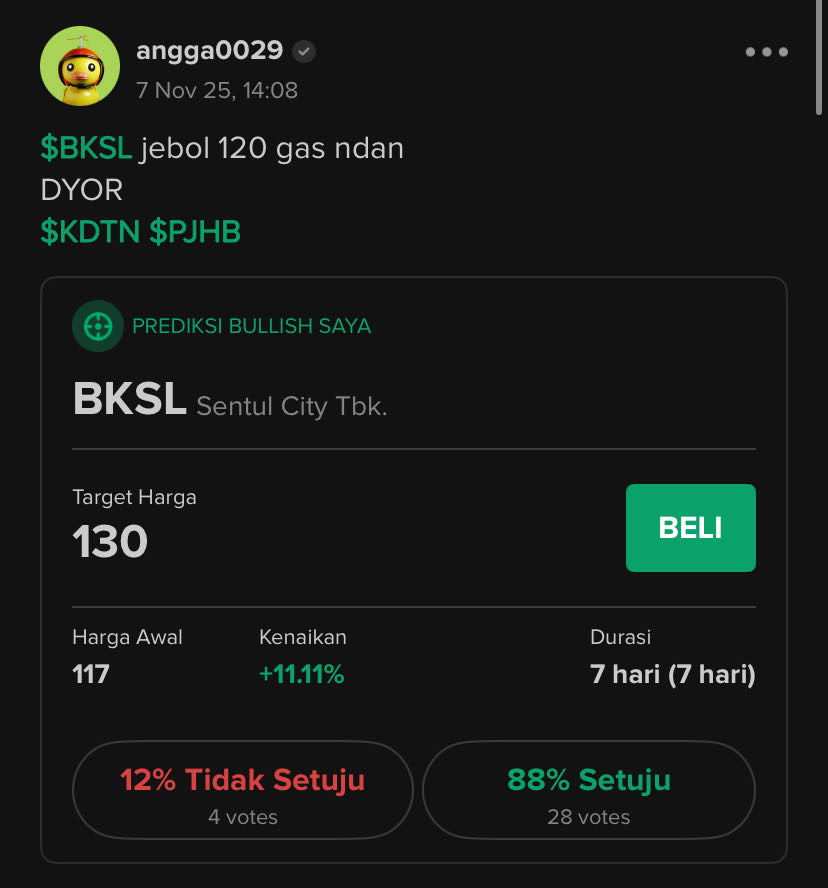
Task: Click the verified badge next to angga0029
Action: click(302, 52)
